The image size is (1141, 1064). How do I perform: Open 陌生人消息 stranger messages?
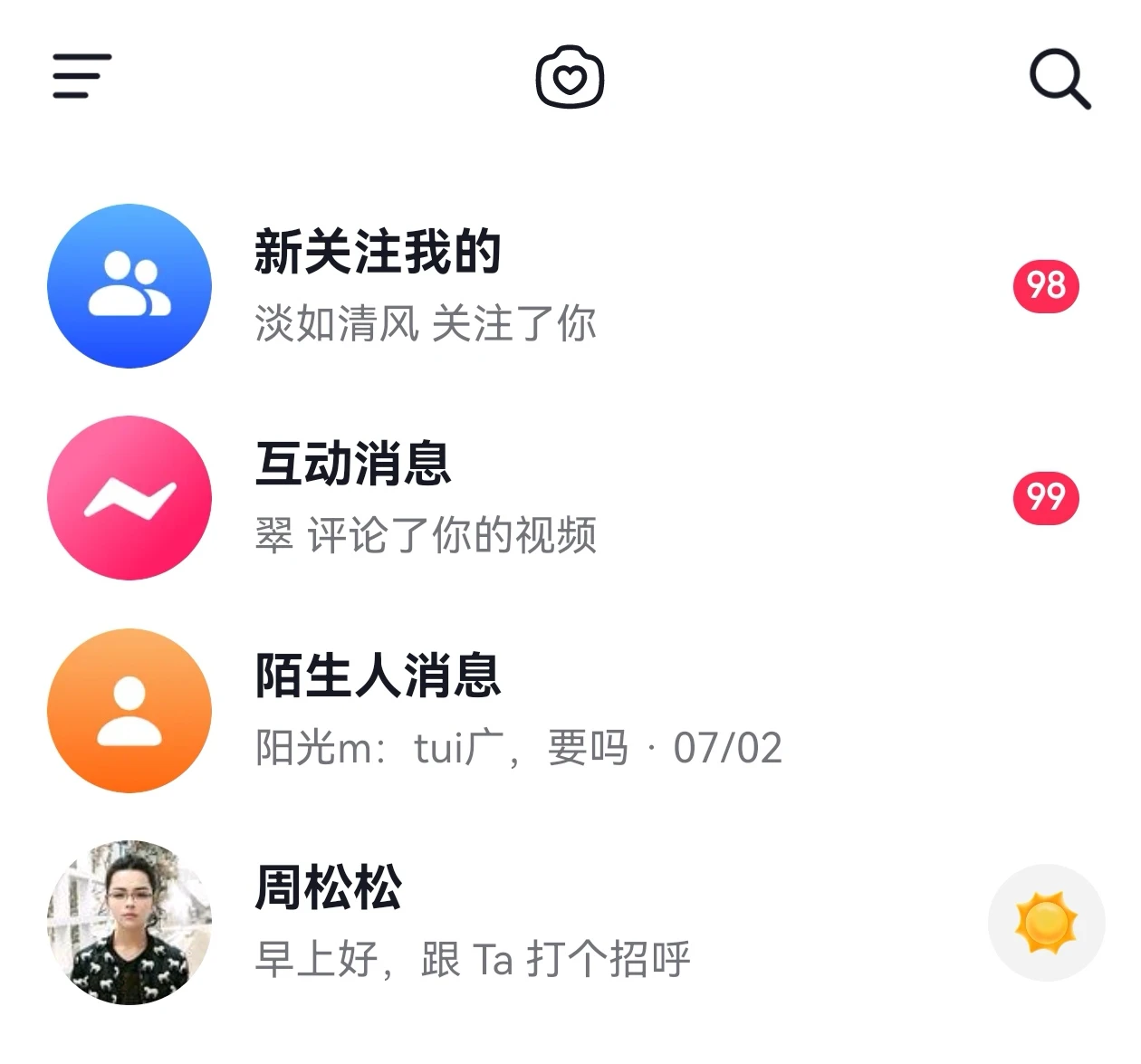point(426,711)
